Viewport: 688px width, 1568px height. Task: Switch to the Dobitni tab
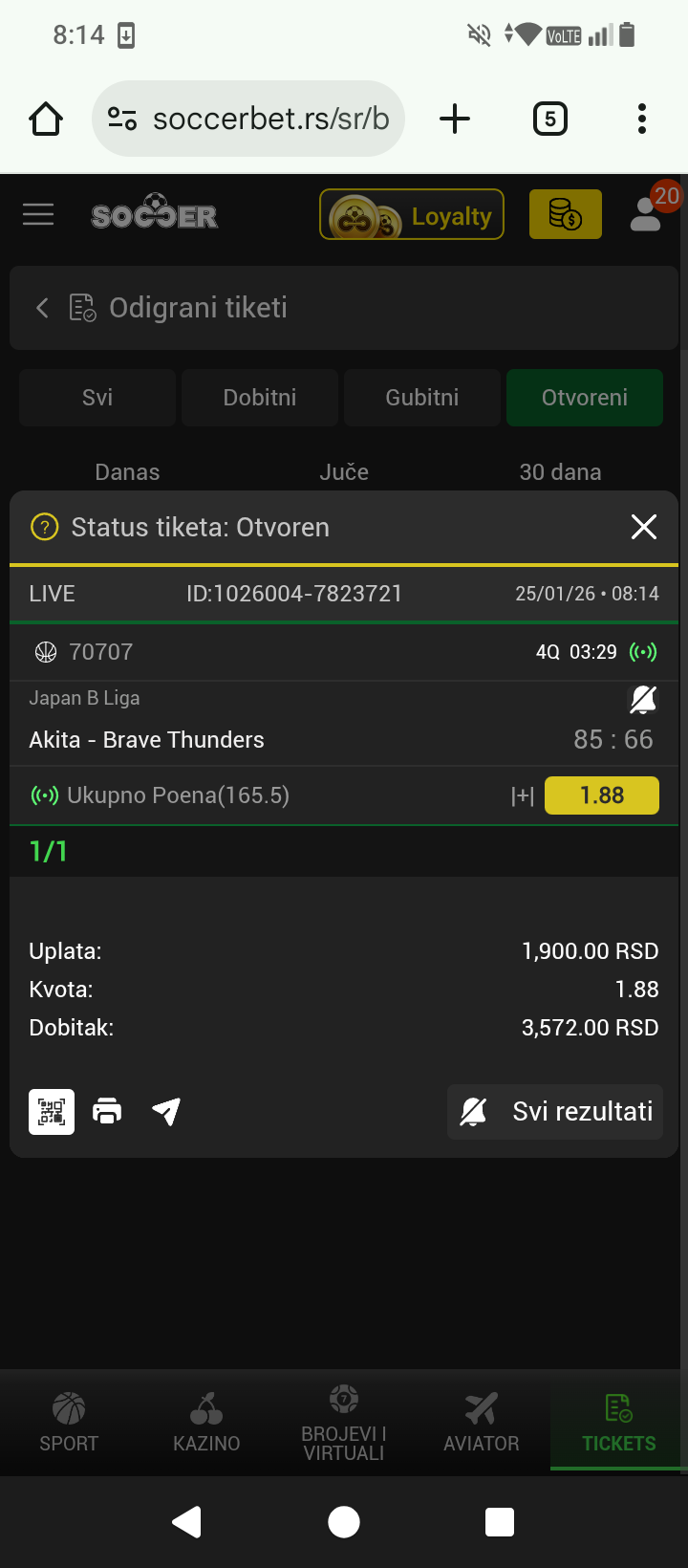click(x=260, y=398)
